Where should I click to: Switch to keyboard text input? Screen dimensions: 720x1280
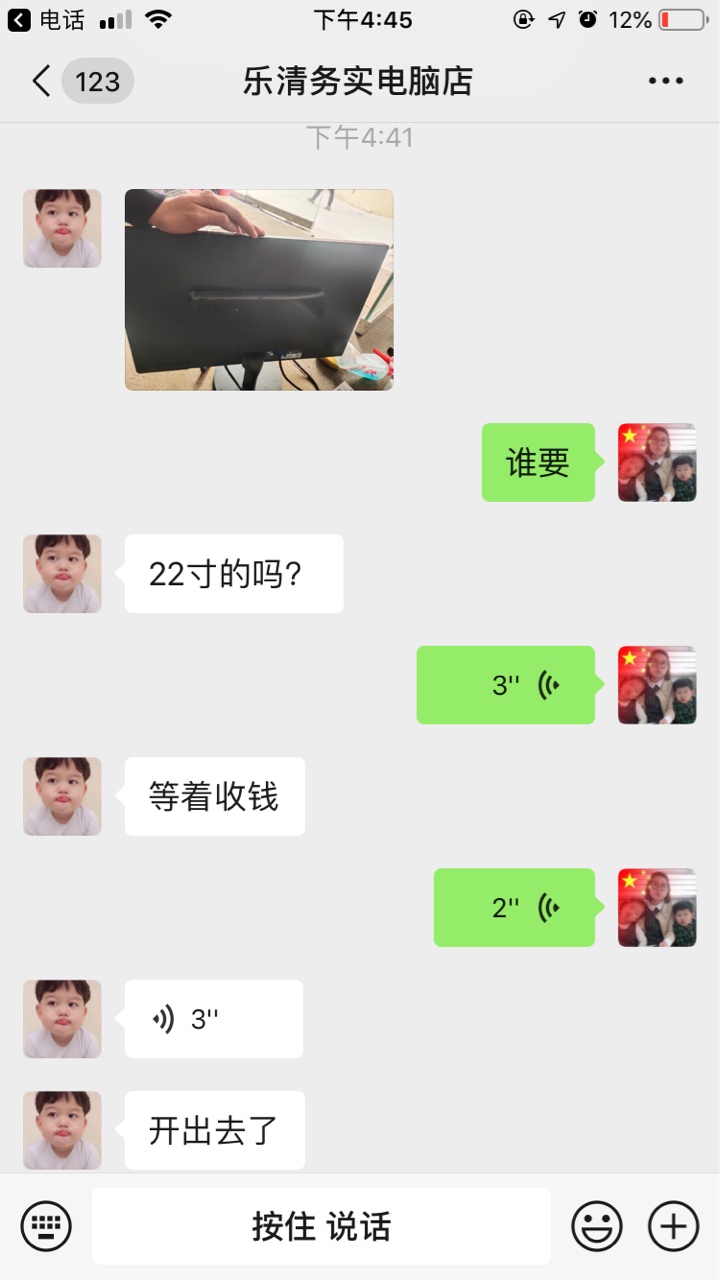click(x=46, y=1226)
